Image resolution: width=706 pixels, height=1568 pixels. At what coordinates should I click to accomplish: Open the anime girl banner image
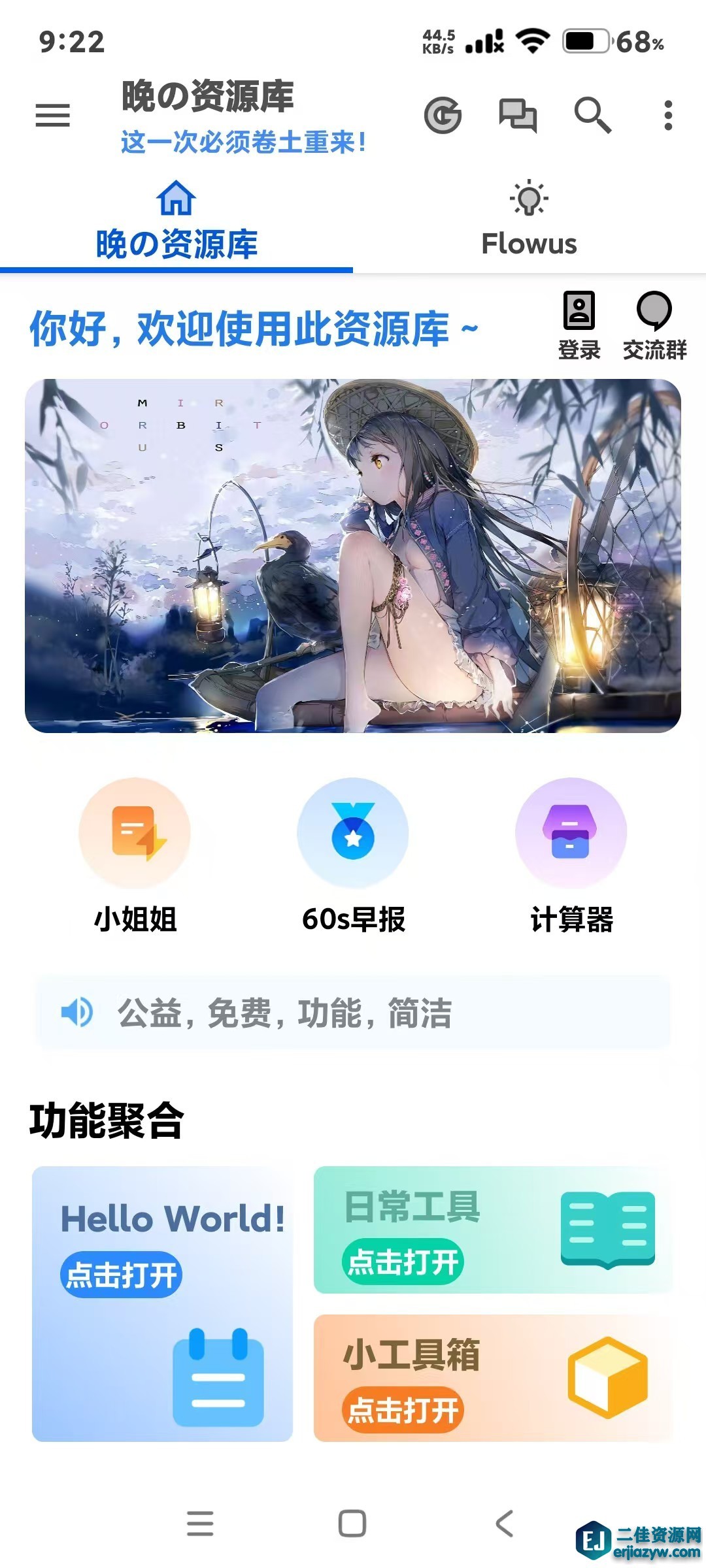pos(353,555)
